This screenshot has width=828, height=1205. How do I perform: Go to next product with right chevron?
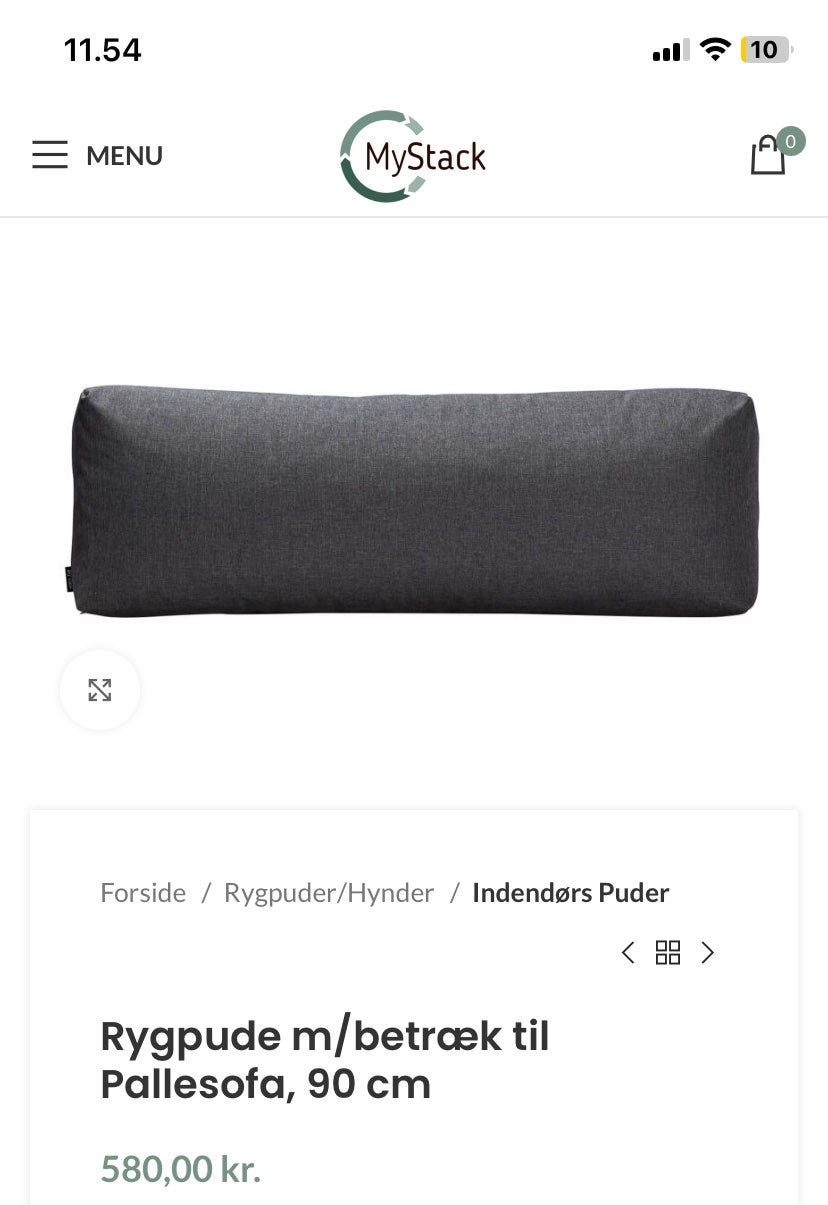(708, 953)
